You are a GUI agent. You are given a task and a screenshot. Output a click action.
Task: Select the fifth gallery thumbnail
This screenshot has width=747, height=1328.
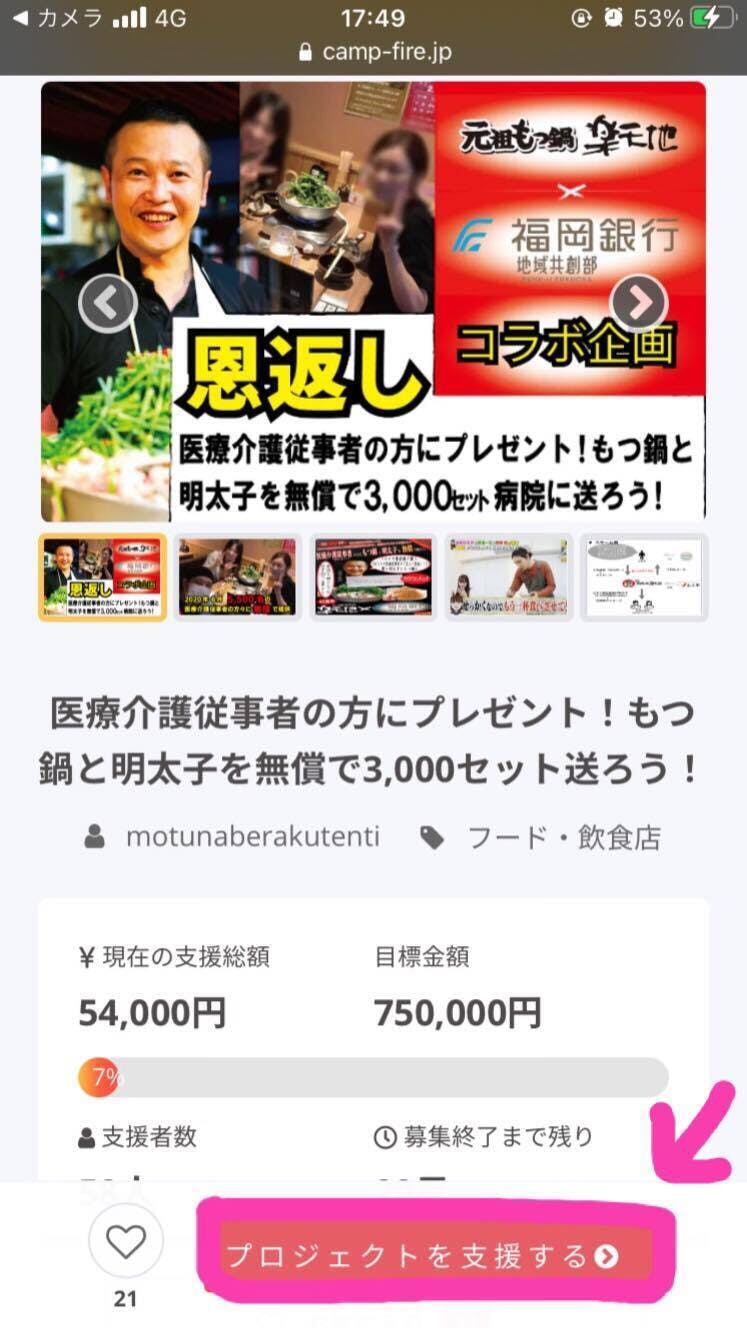pyautogui.click(x=644, y=578)
